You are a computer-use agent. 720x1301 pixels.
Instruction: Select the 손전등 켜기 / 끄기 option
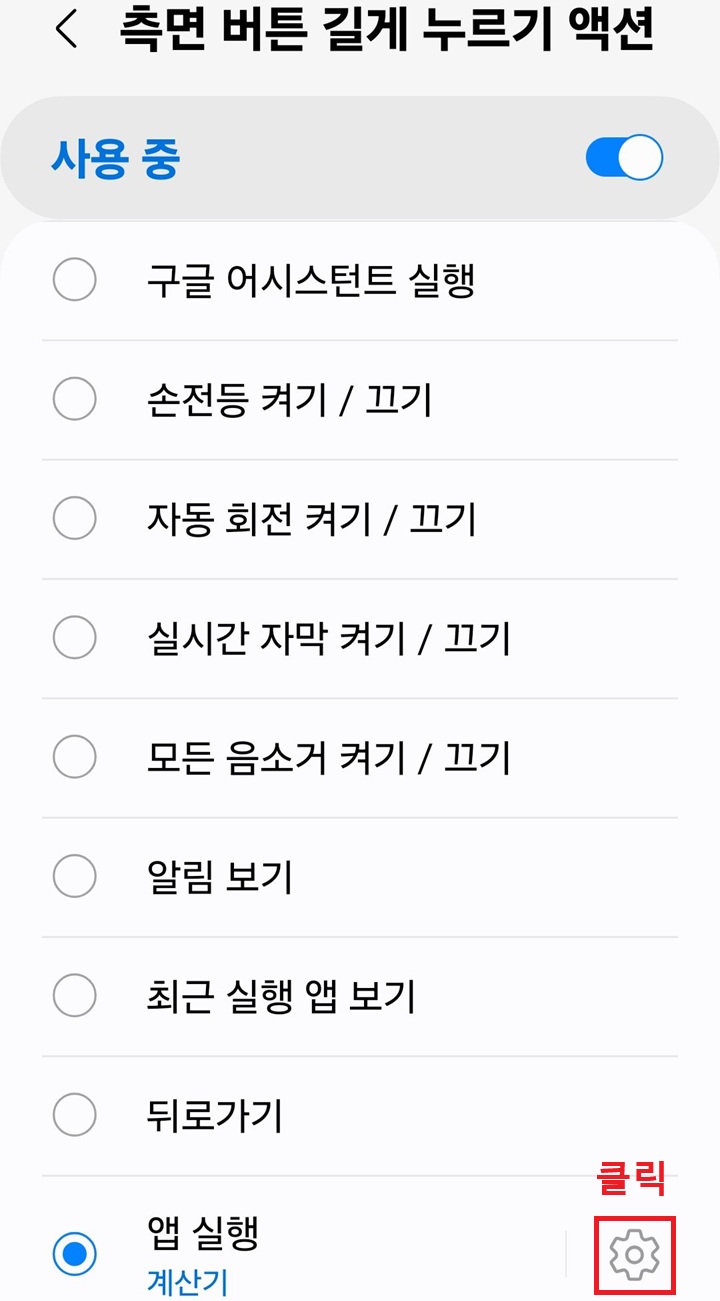pyautogui.click(x=73, y=400)
